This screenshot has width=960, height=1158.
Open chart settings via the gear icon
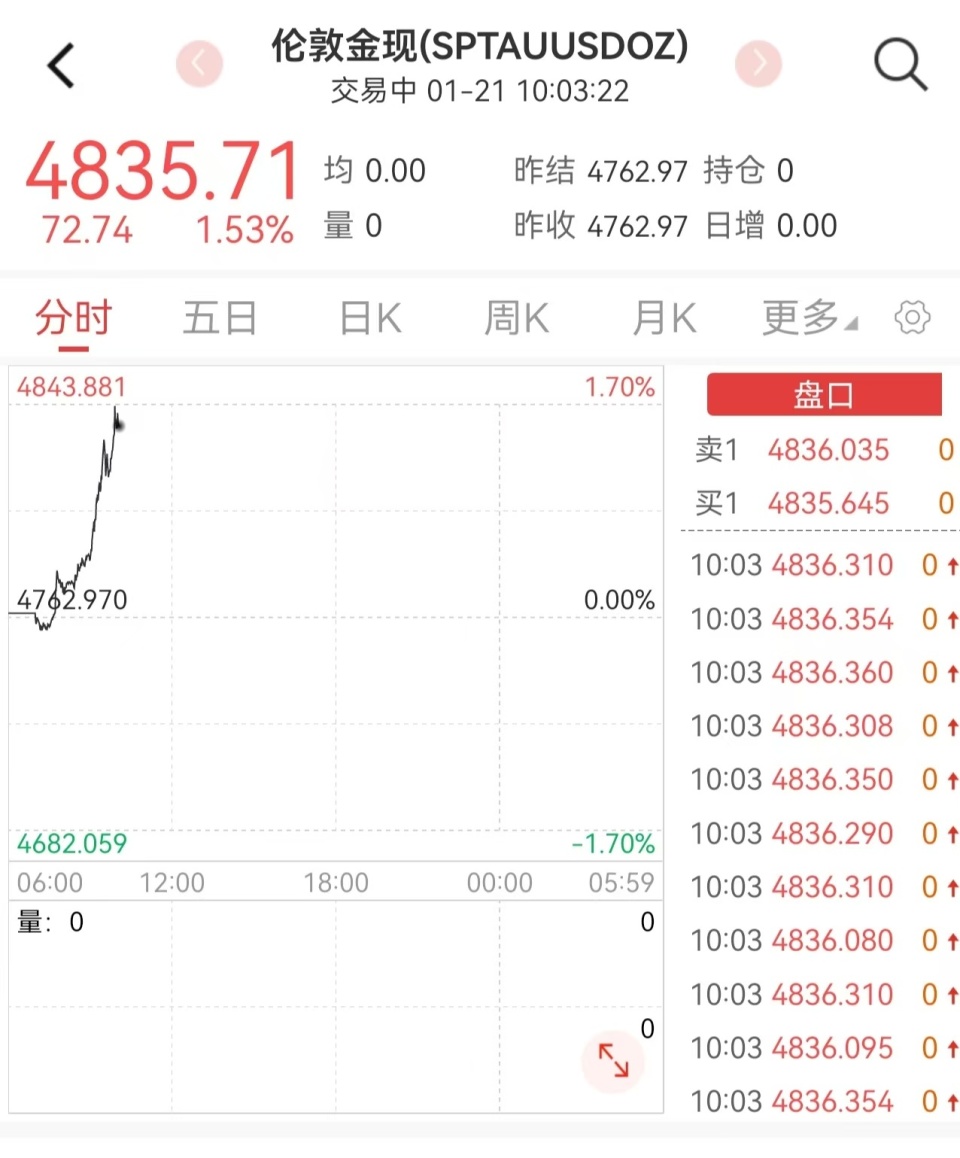click(x=912, y=317)
